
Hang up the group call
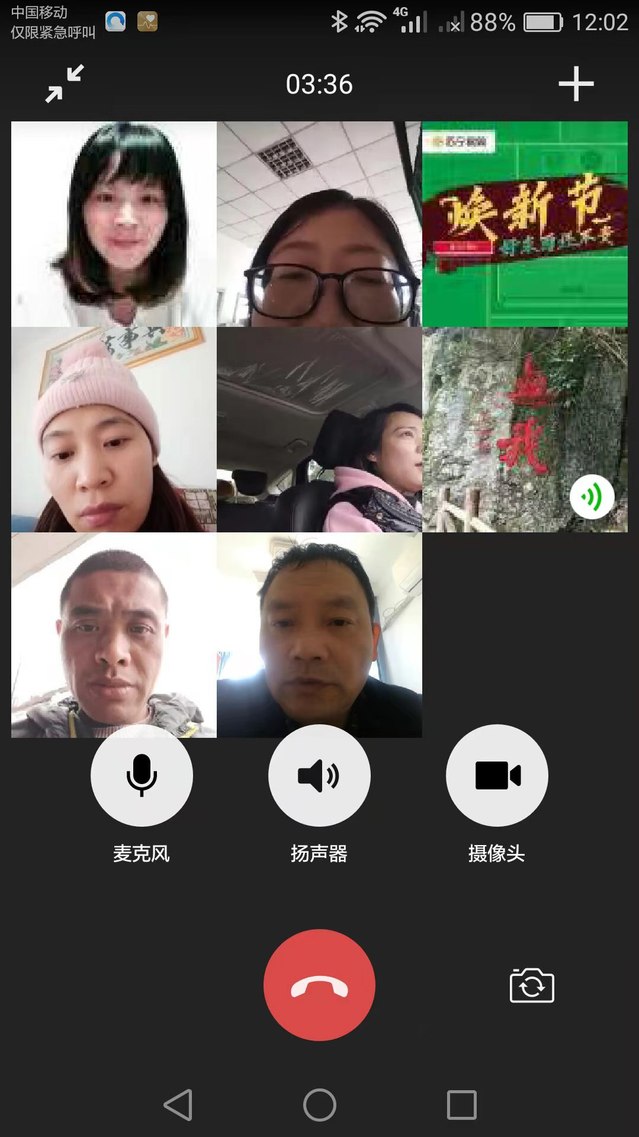[x=319, y=985]
